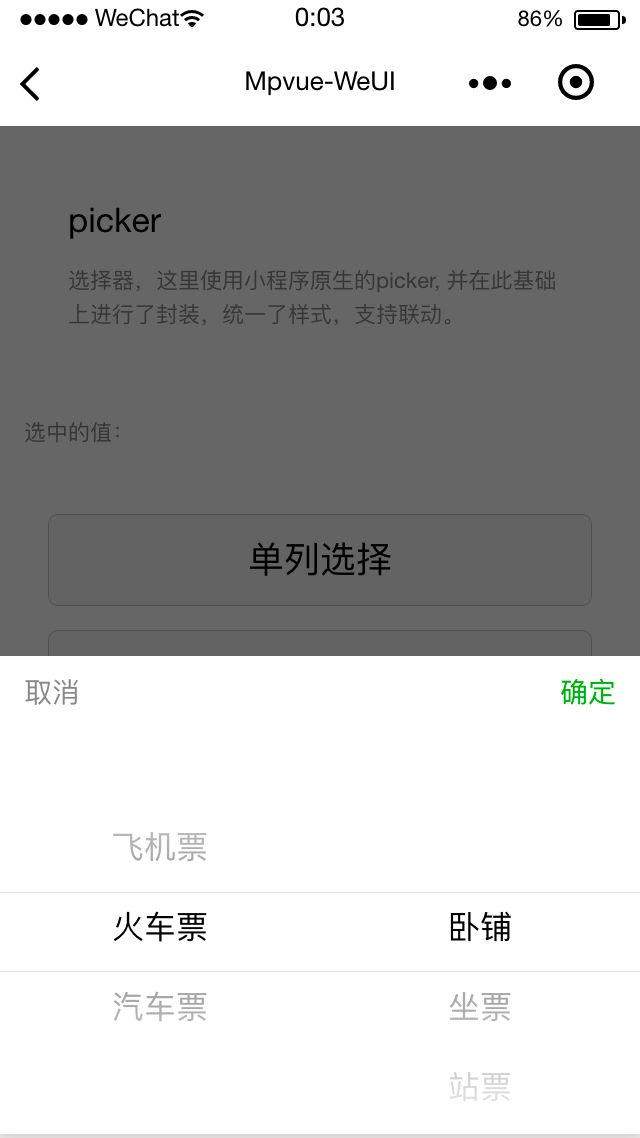Go back using the top arrow
This screenshot has height=1138, width=640.
(30, 84)
